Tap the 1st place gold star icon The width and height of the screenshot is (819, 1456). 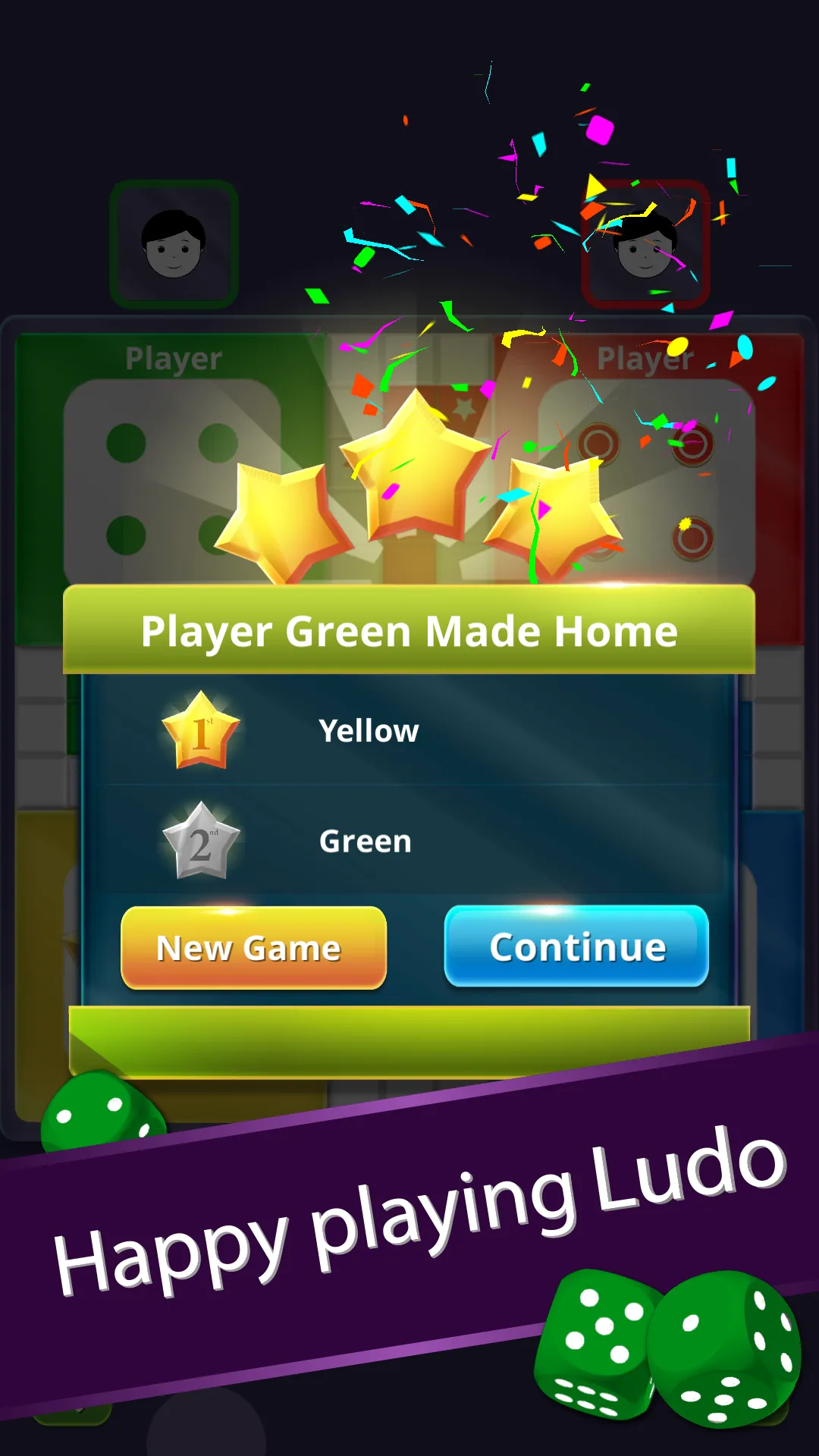(199, 730)
